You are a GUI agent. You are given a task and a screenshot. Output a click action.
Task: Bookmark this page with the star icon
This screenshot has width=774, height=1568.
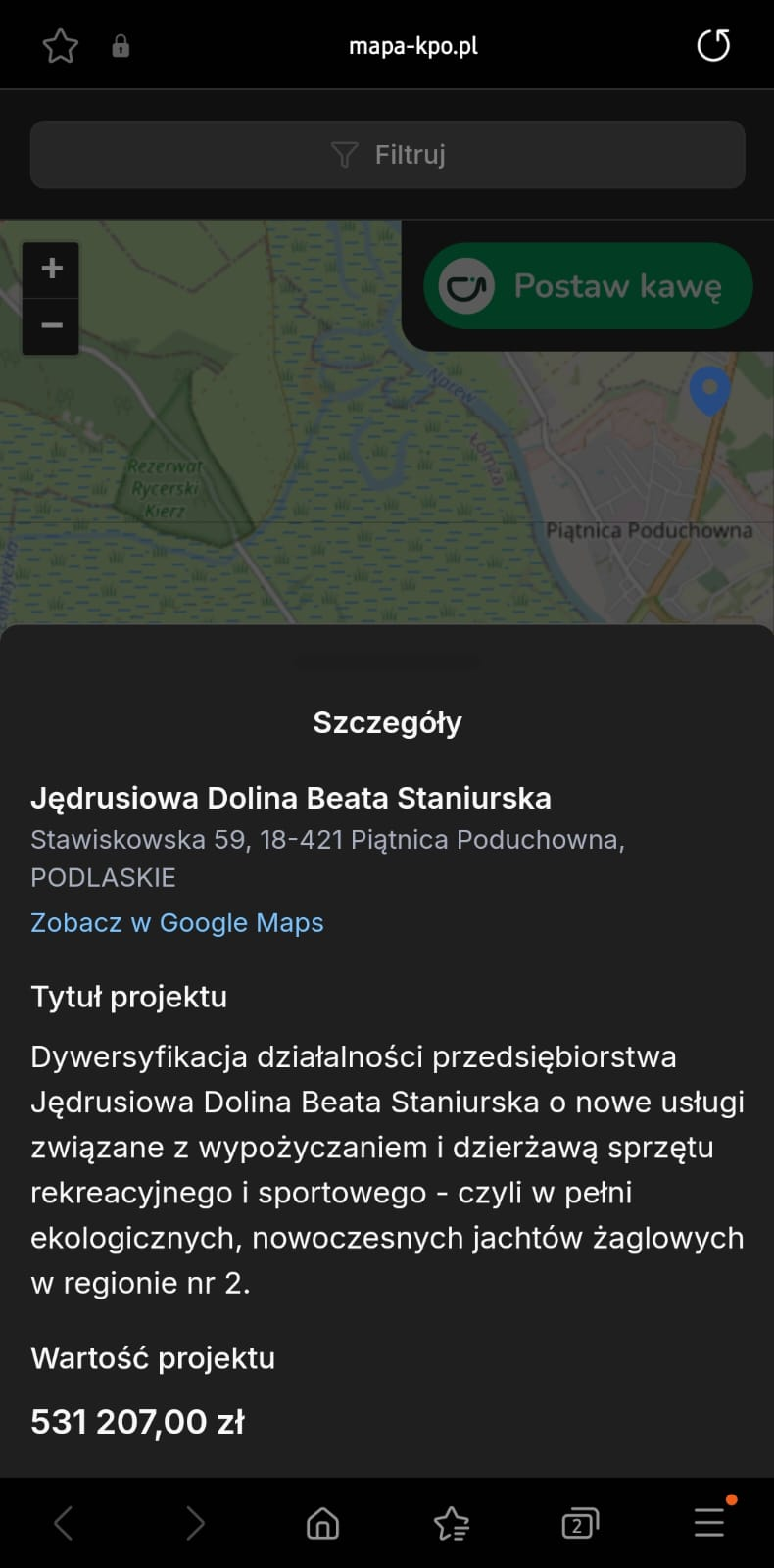point(61,46)
